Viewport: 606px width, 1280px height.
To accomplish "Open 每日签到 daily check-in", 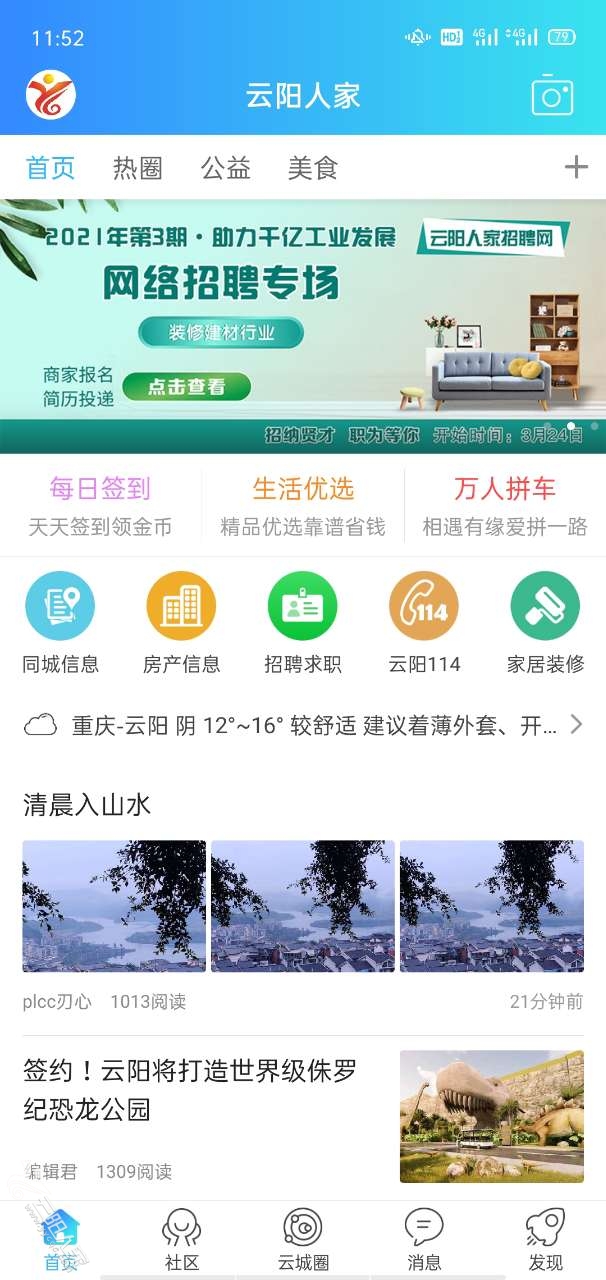I will (100, 505).
